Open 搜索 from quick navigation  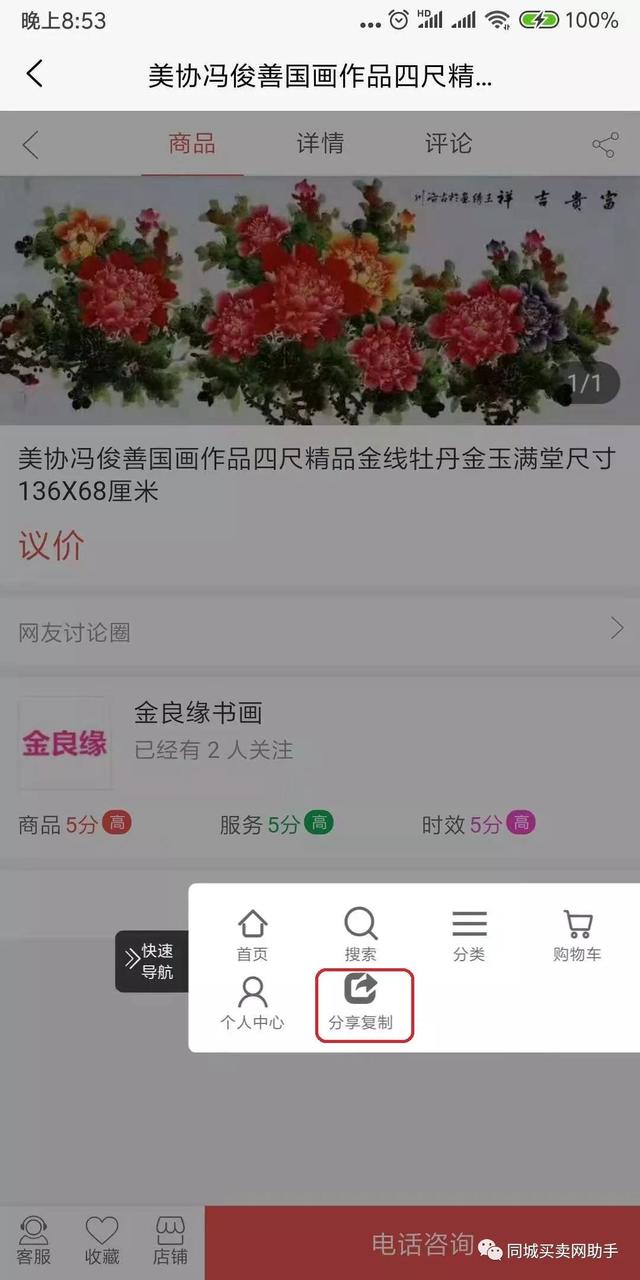pos(361,935)
